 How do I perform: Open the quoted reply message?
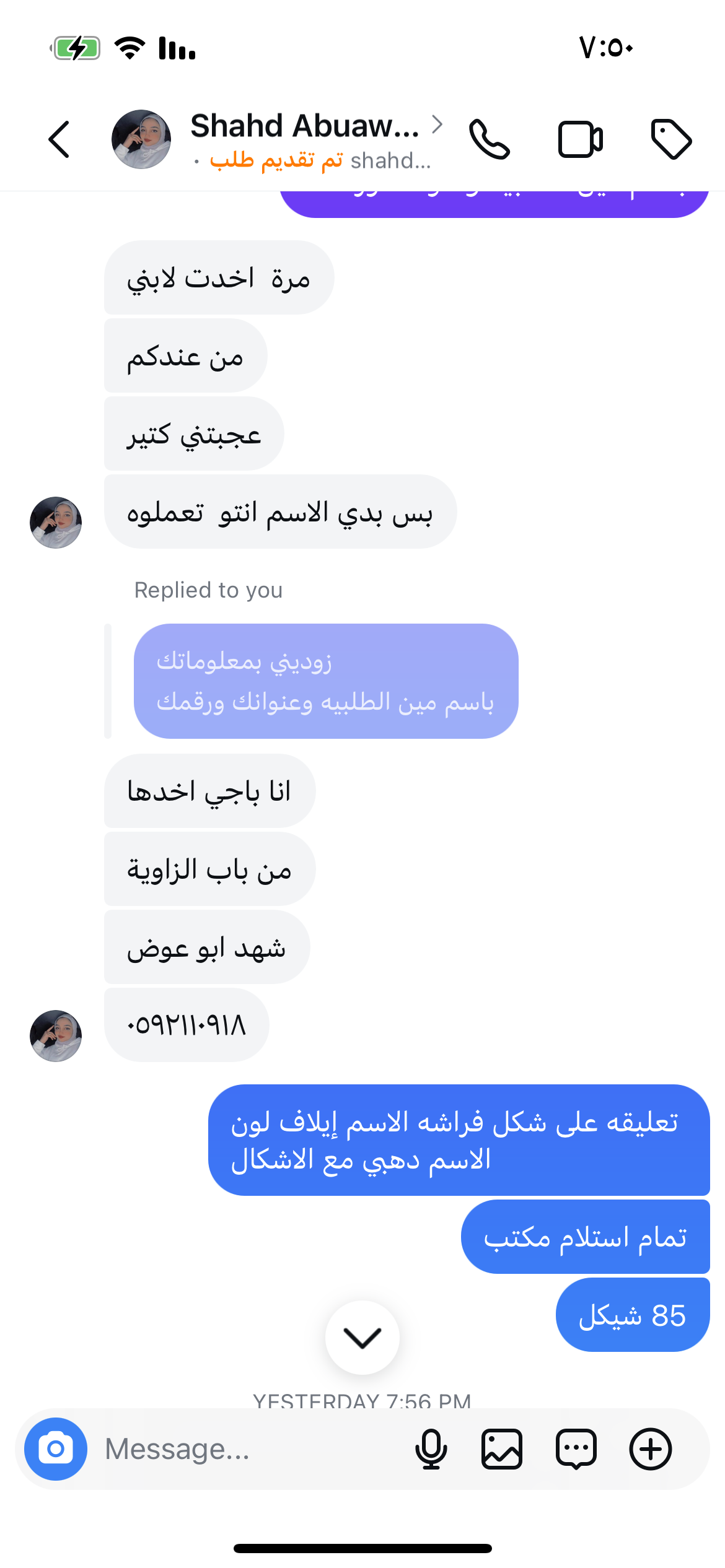[326, 681]
